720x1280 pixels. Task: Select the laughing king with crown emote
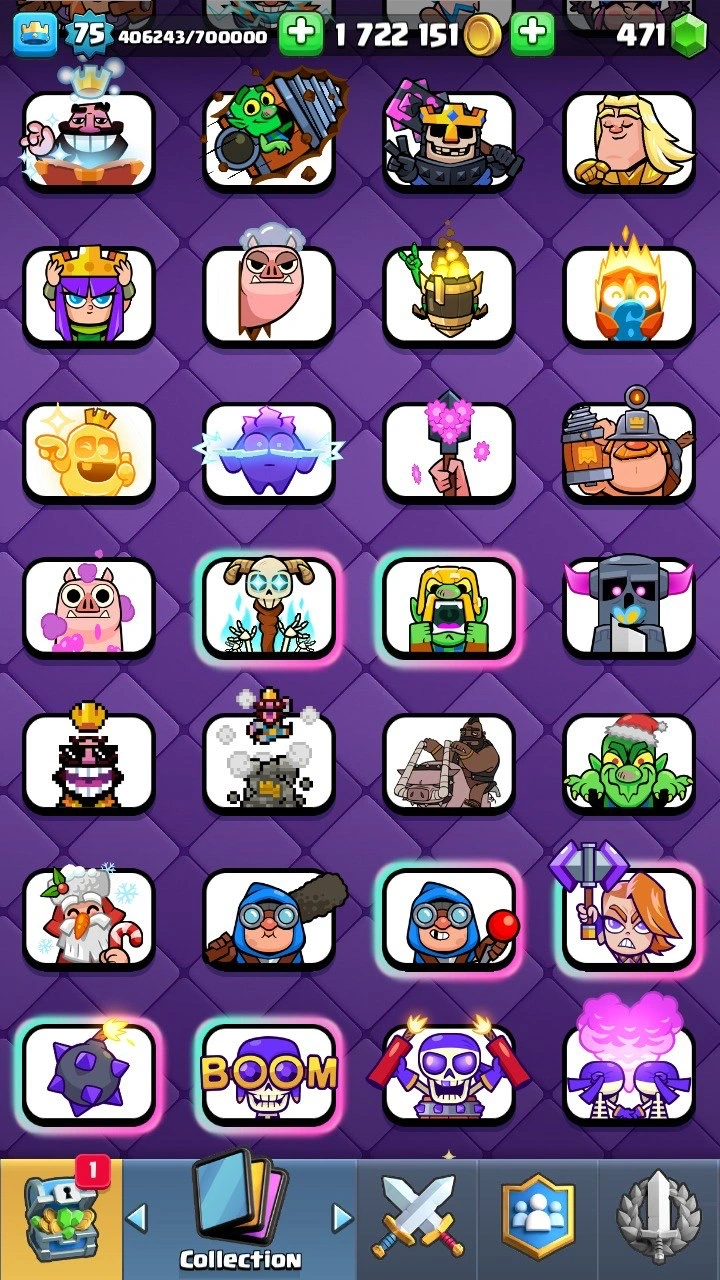88,140
